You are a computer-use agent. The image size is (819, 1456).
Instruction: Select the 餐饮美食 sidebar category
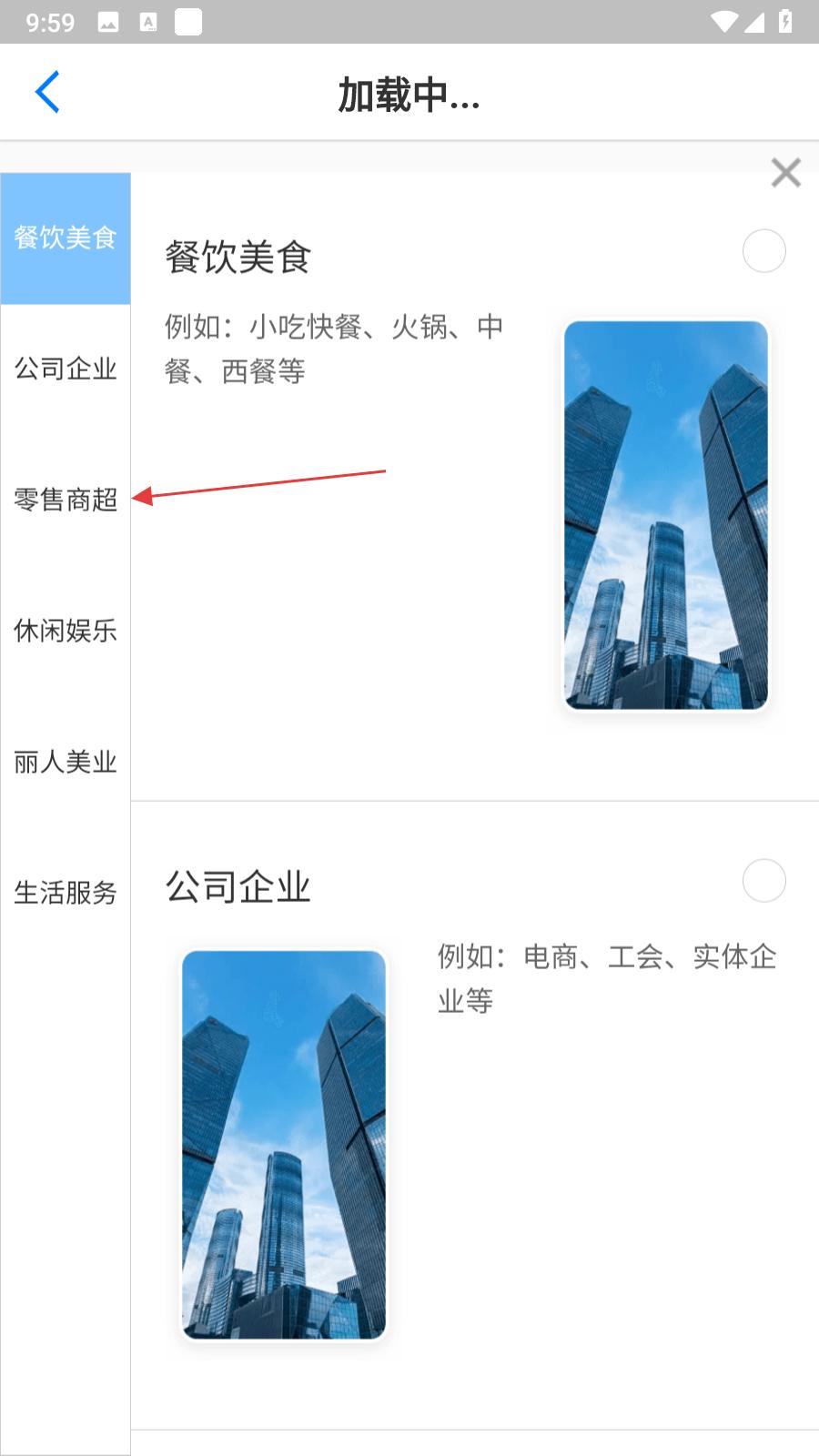66,238
